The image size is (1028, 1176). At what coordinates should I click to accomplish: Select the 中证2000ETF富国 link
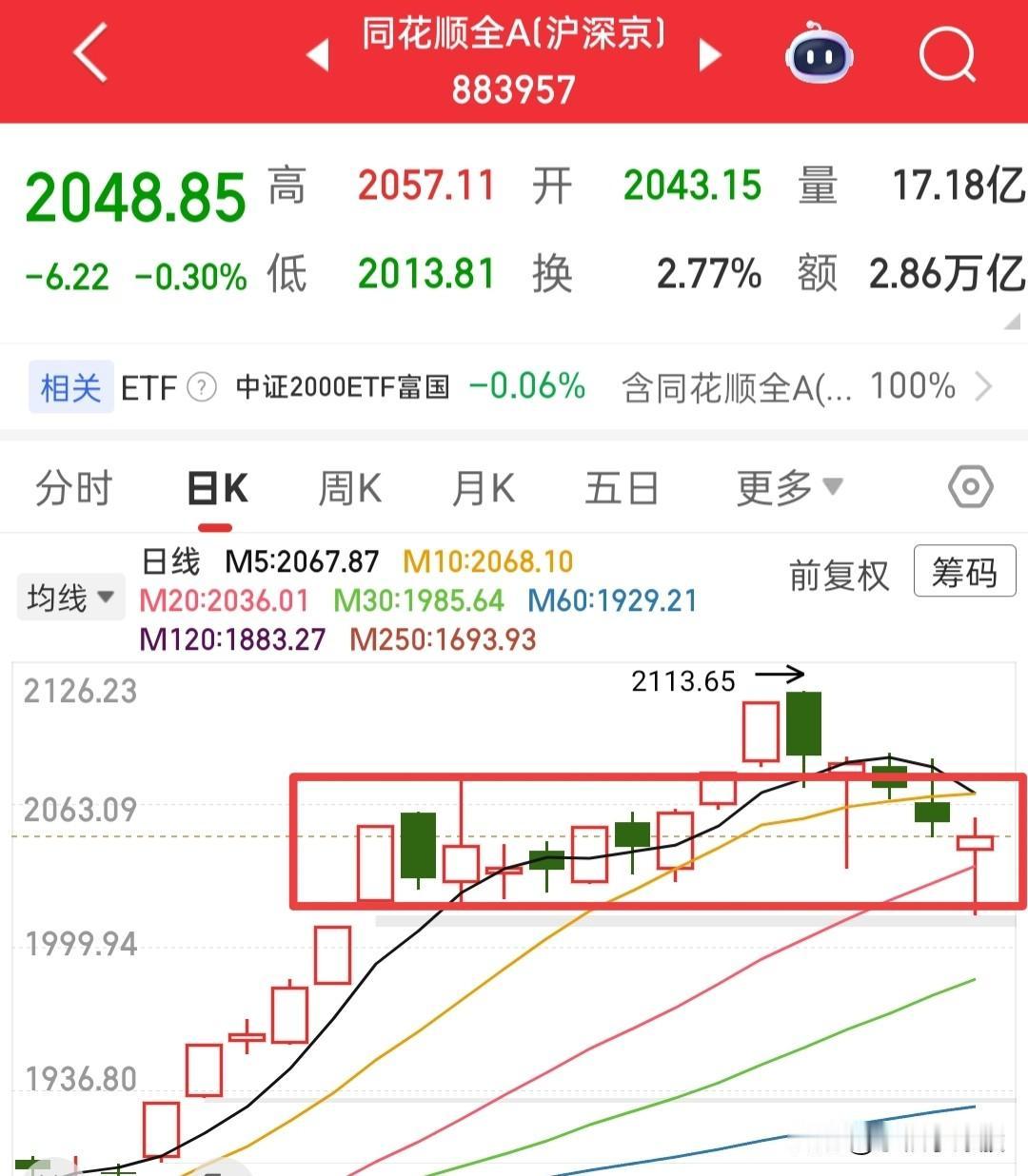click(344, 387)
